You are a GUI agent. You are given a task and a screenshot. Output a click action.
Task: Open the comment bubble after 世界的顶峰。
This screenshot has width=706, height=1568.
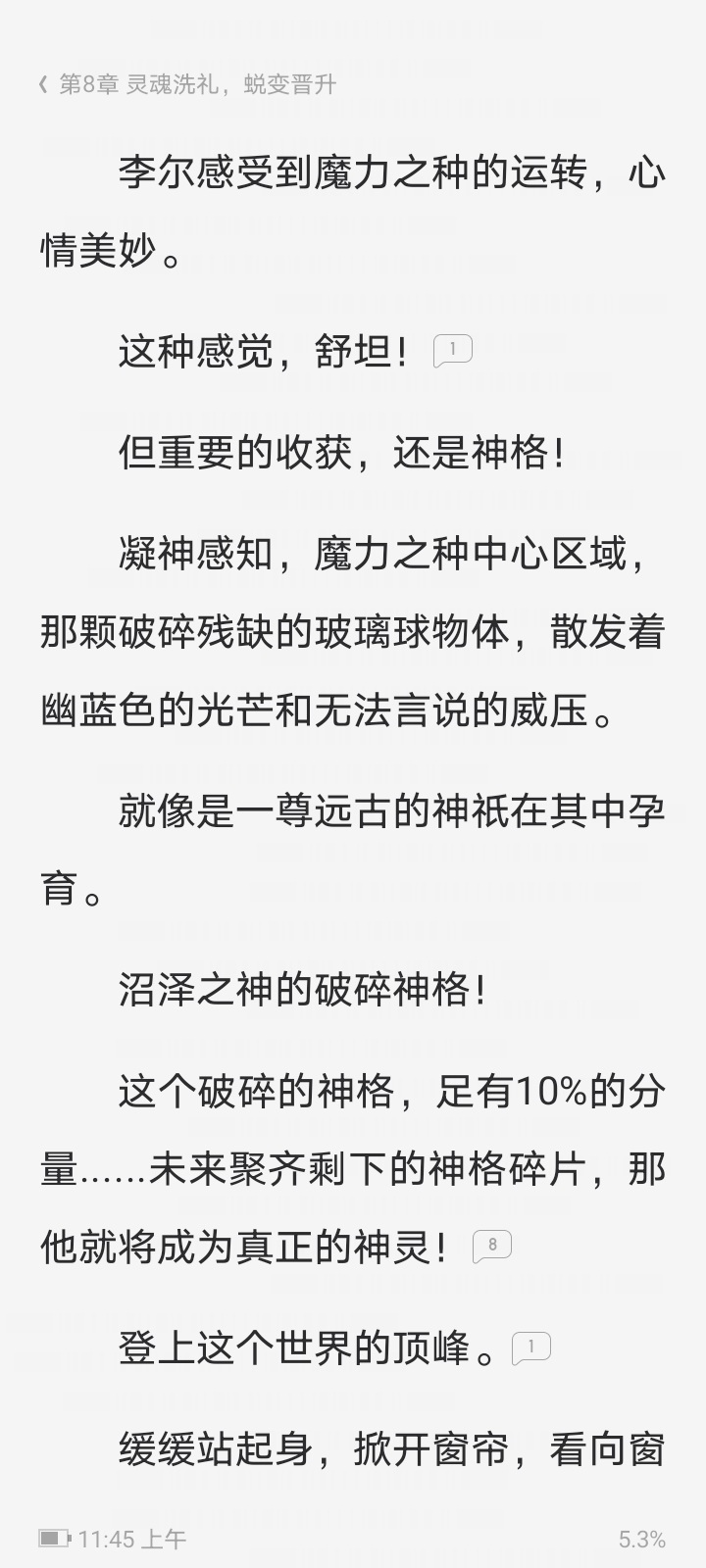[x=531, y=1347]
